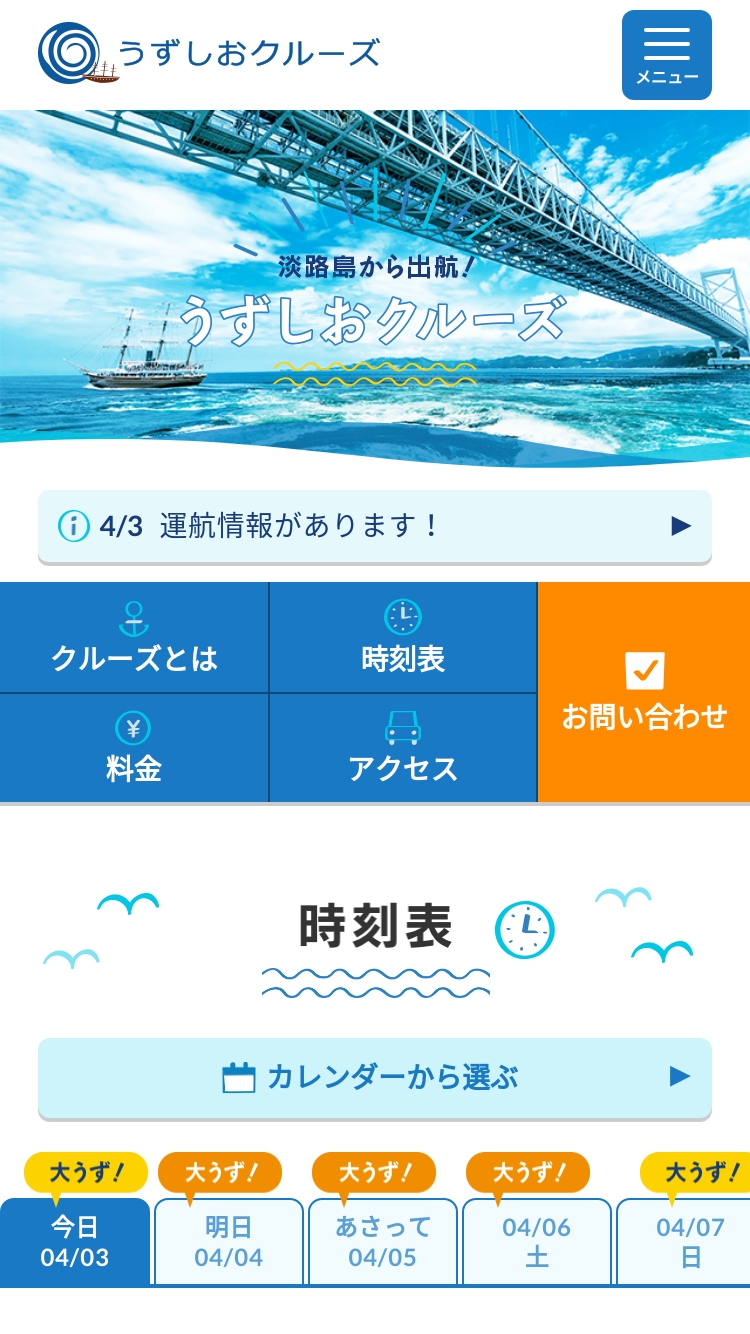The width and height of the screenshot is (750, 1334).
Task: Open the メニュー hamburger menu
Action: click(666, 55)
